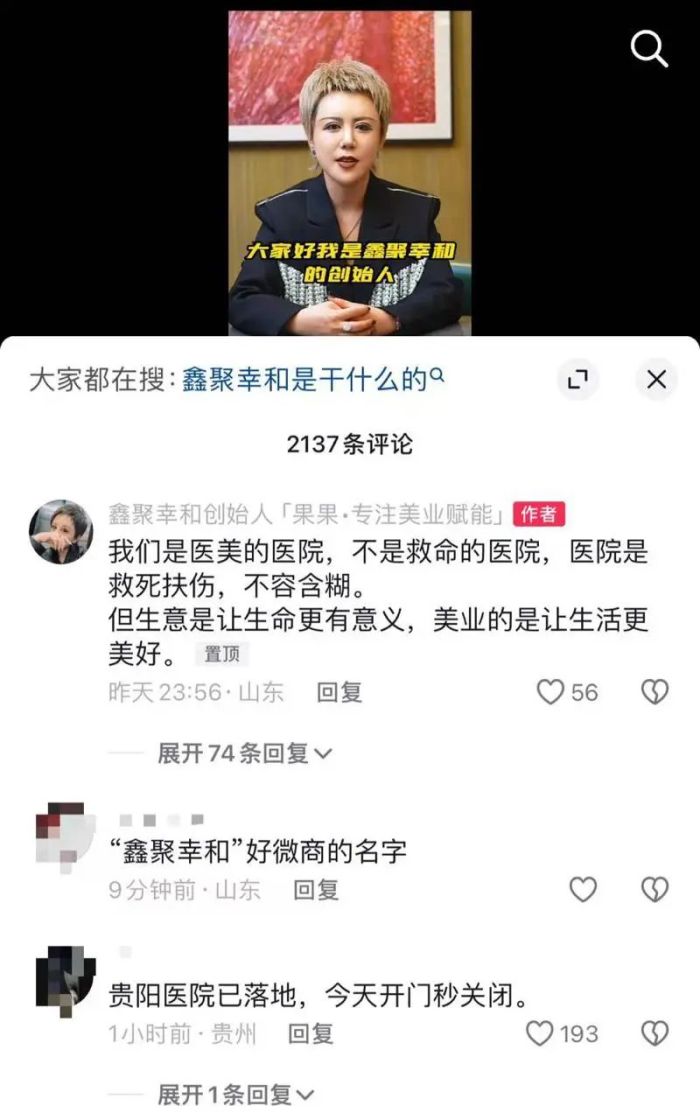Open the search magnifier icon
Viewport: 700px width, 1120px height.
[649, 48]
